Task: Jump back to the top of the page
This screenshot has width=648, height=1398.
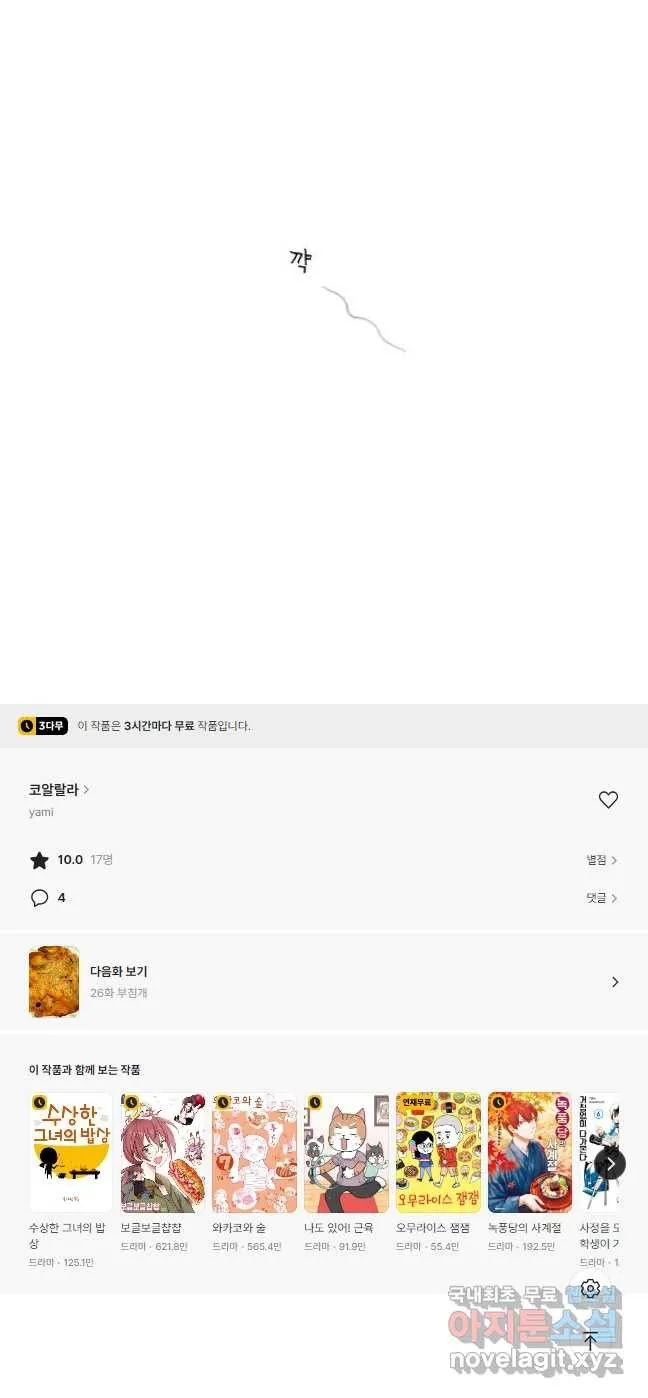Action: [590, 1341]
